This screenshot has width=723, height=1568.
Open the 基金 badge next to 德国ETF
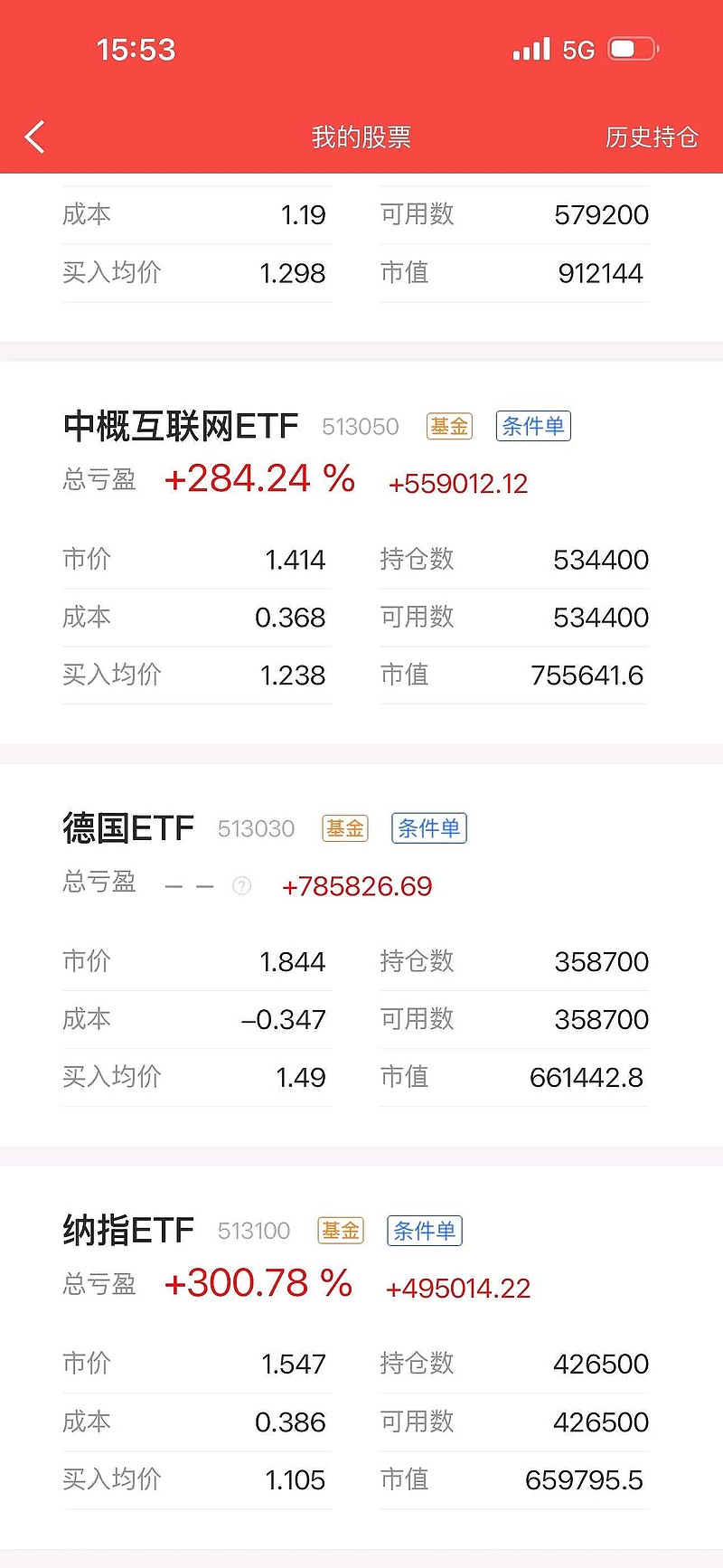click(x=344, y=828)
